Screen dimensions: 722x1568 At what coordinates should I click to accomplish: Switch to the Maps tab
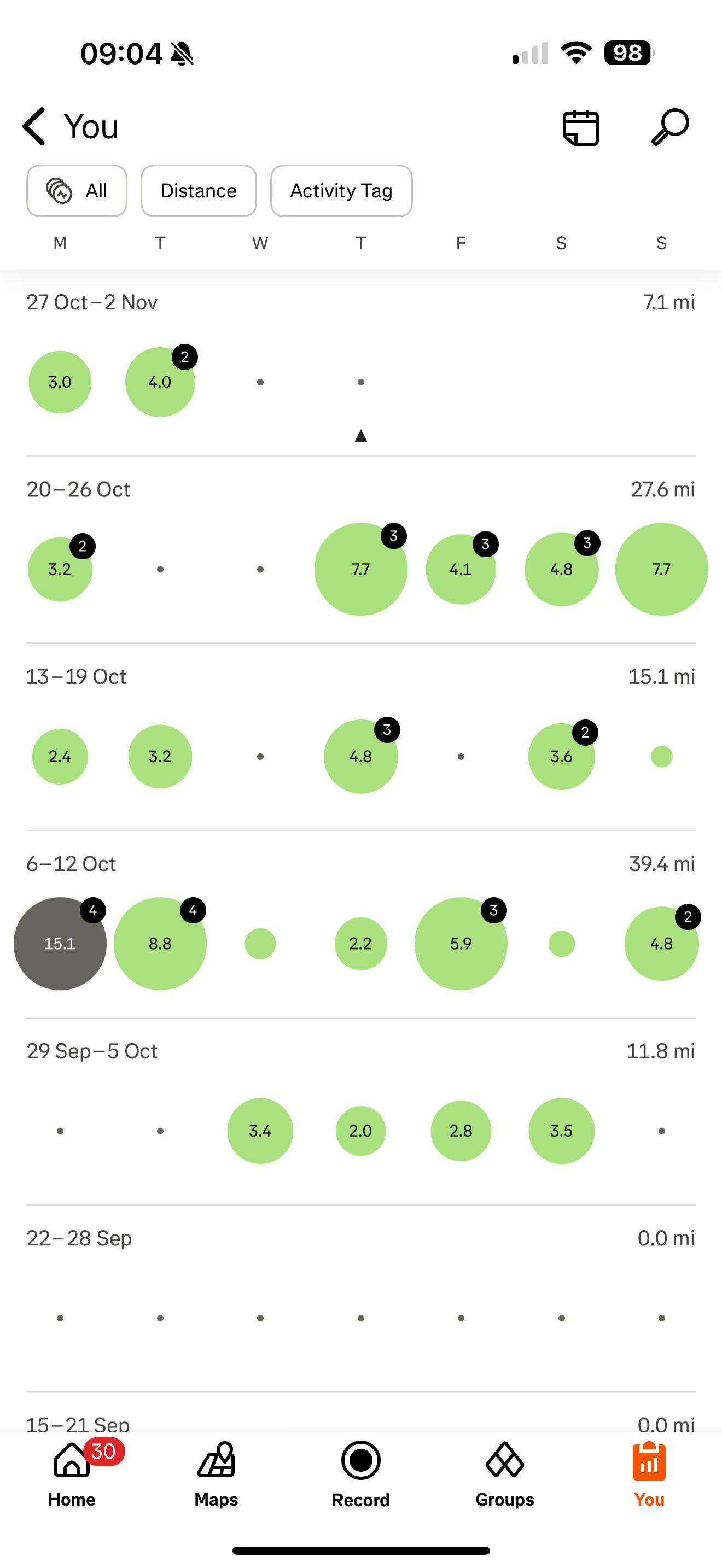pyautogui.click(x=216, y=1473)
